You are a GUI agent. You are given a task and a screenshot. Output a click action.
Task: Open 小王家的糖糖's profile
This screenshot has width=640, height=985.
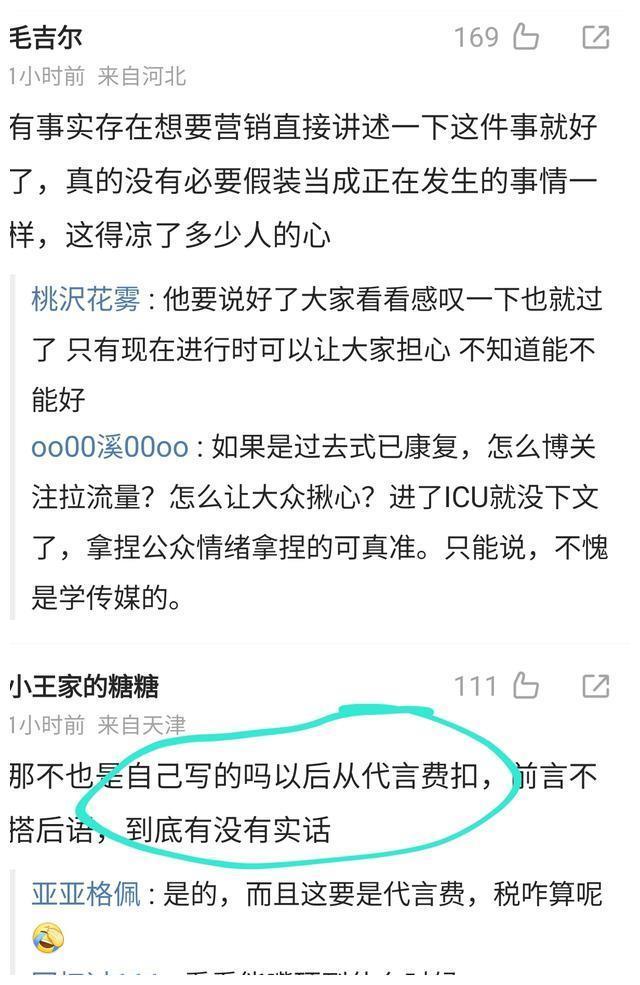coord(84,687)
